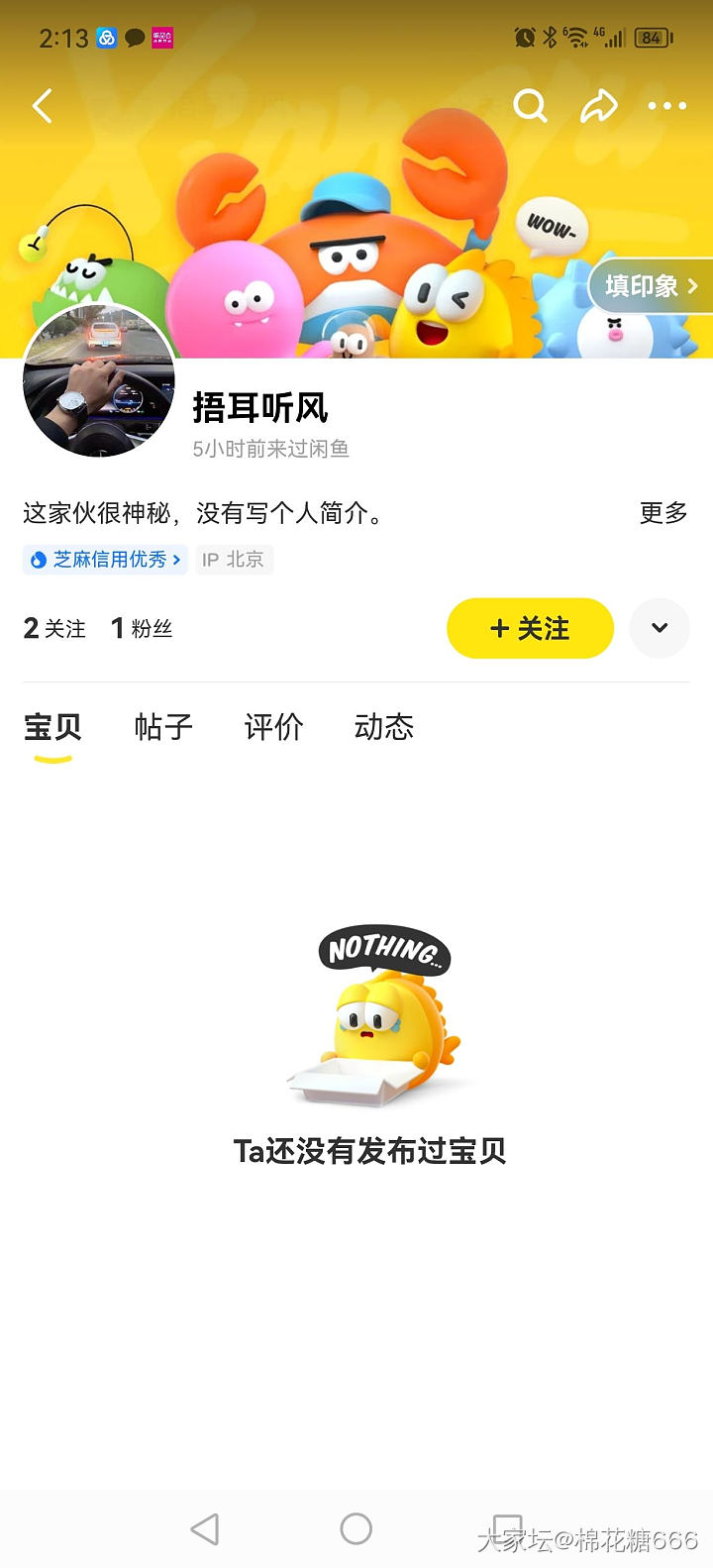This screenshot has width=713, height=1568.
Task: Go back using the top-left arrow
Action: (42, 106)
